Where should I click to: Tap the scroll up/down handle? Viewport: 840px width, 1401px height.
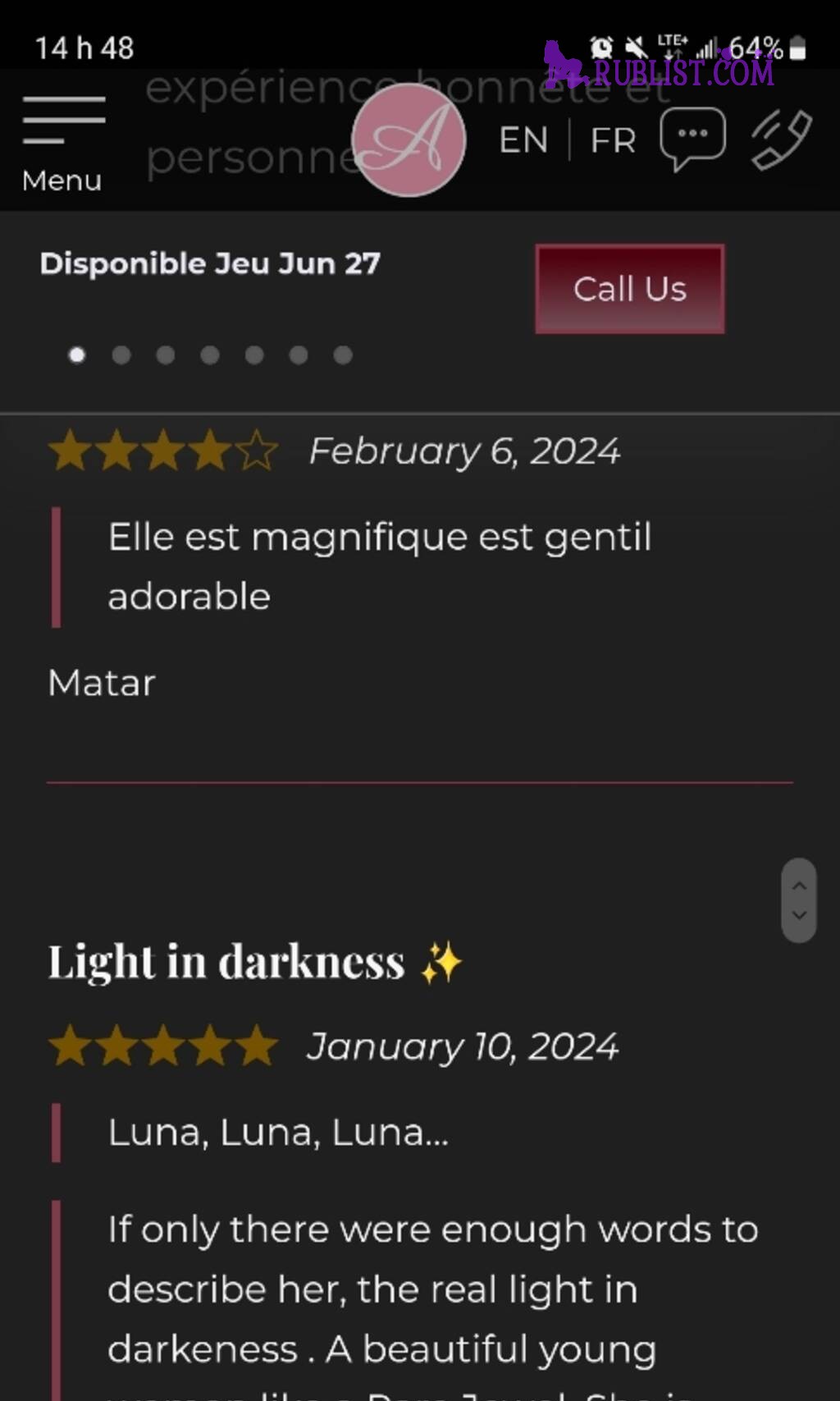(799, 900)
